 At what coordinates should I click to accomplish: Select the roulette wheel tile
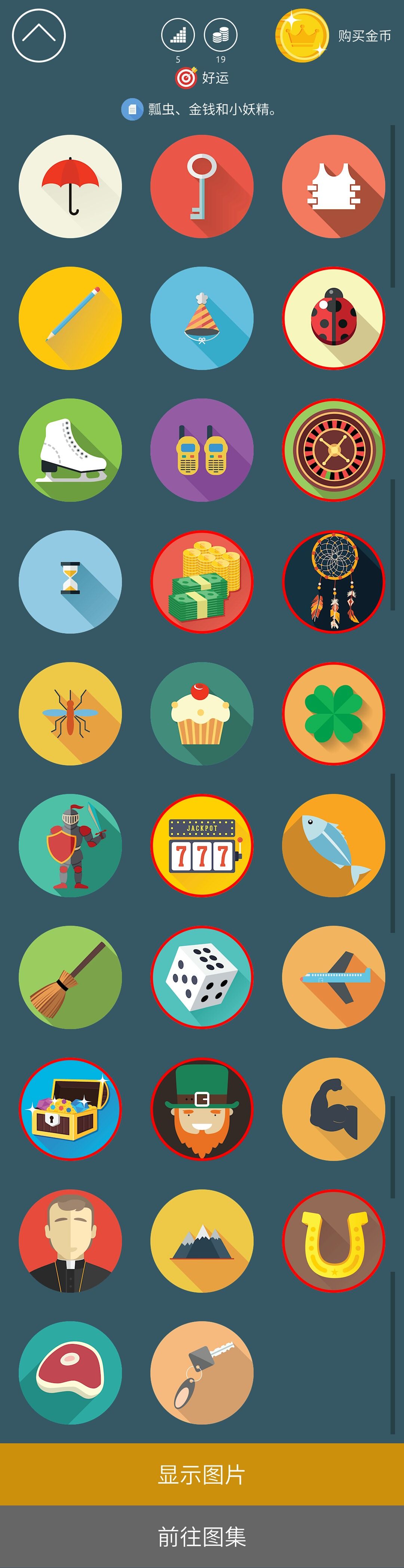click(333, 451)
